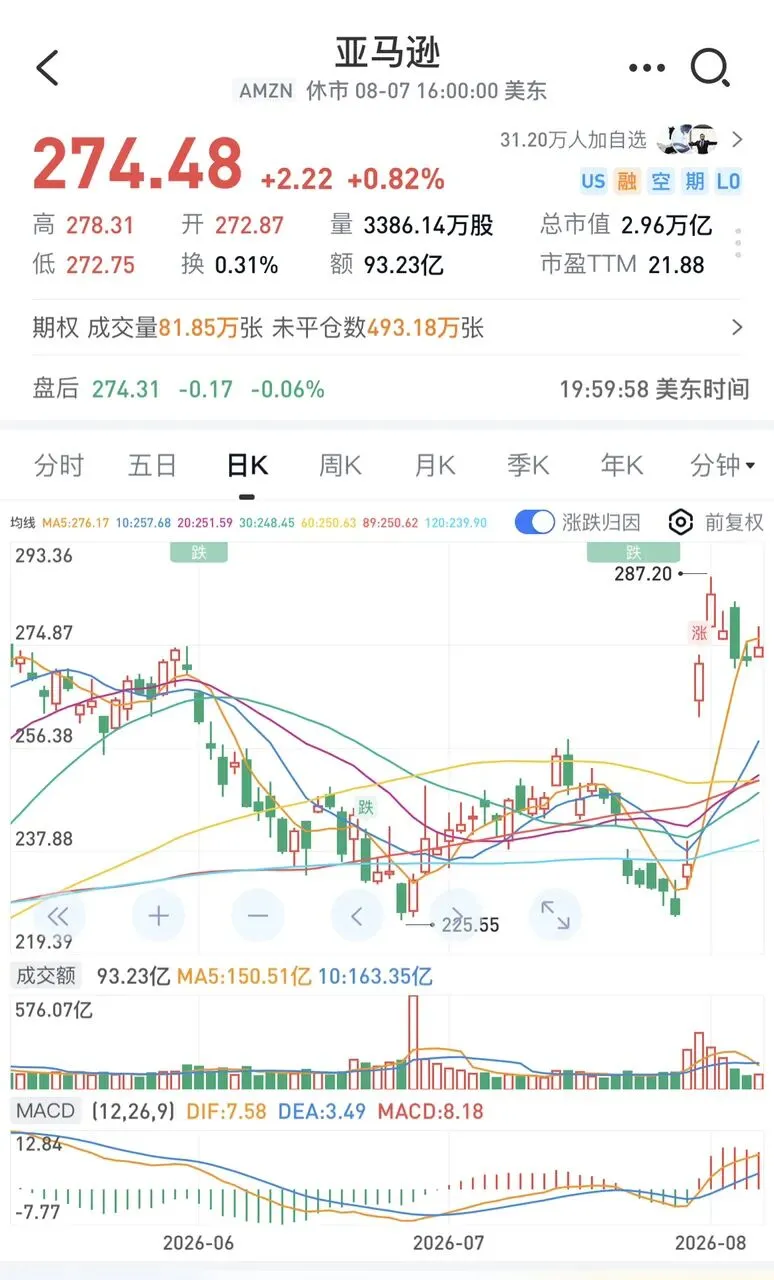Move the chart left with previous arrow
The width and height of the screenshot is (774, 1280).
356,915
